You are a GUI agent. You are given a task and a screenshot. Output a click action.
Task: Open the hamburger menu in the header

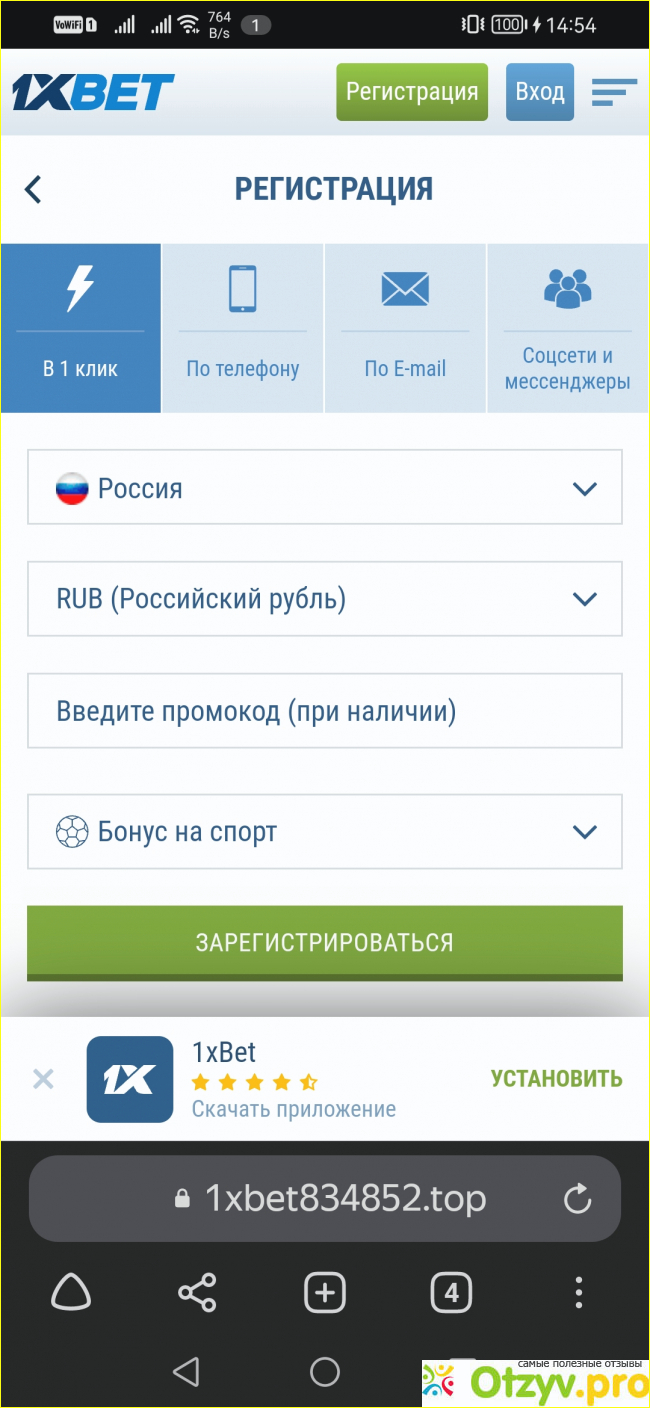coord(613,92)
